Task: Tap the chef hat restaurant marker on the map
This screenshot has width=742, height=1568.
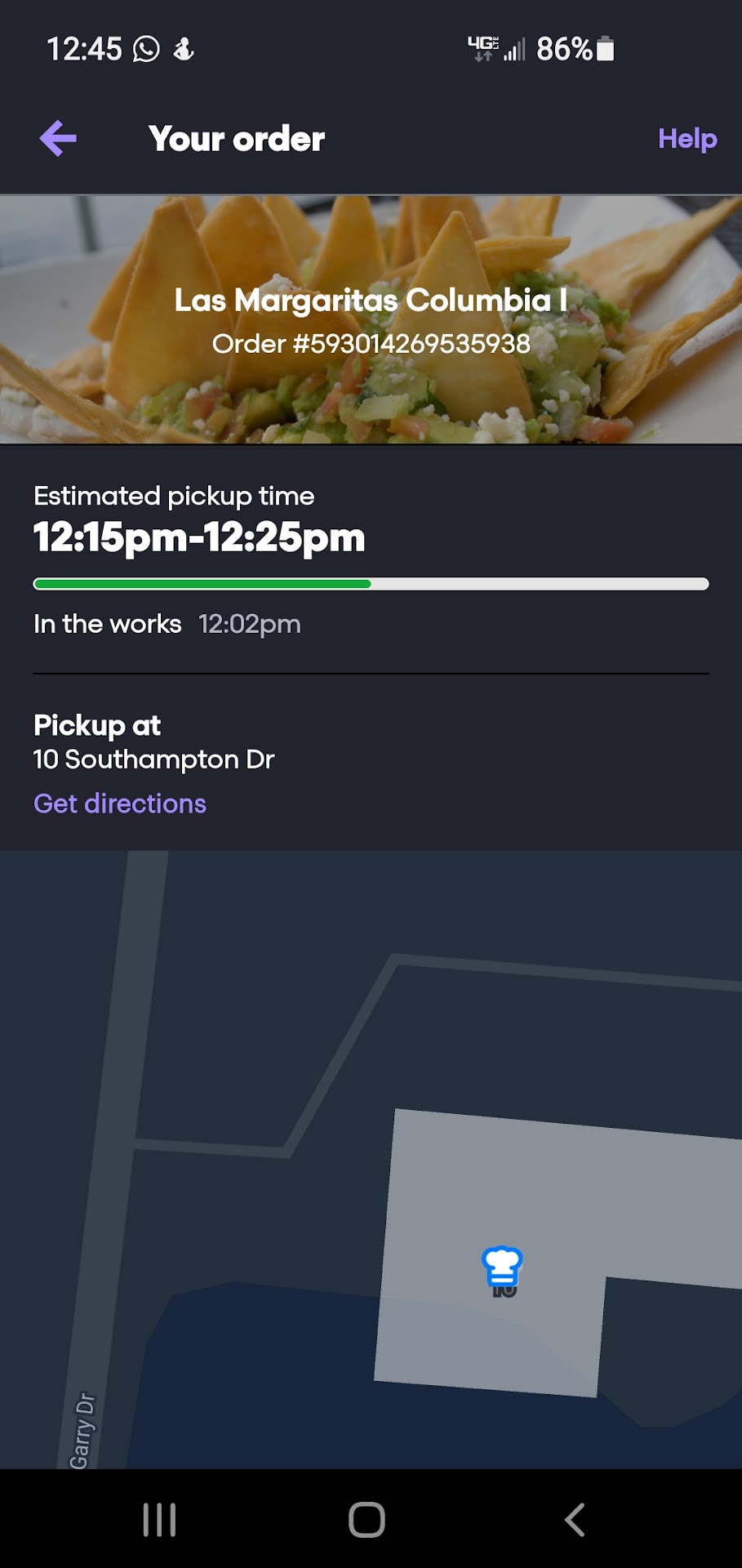Action: (x=502, y=1267)
